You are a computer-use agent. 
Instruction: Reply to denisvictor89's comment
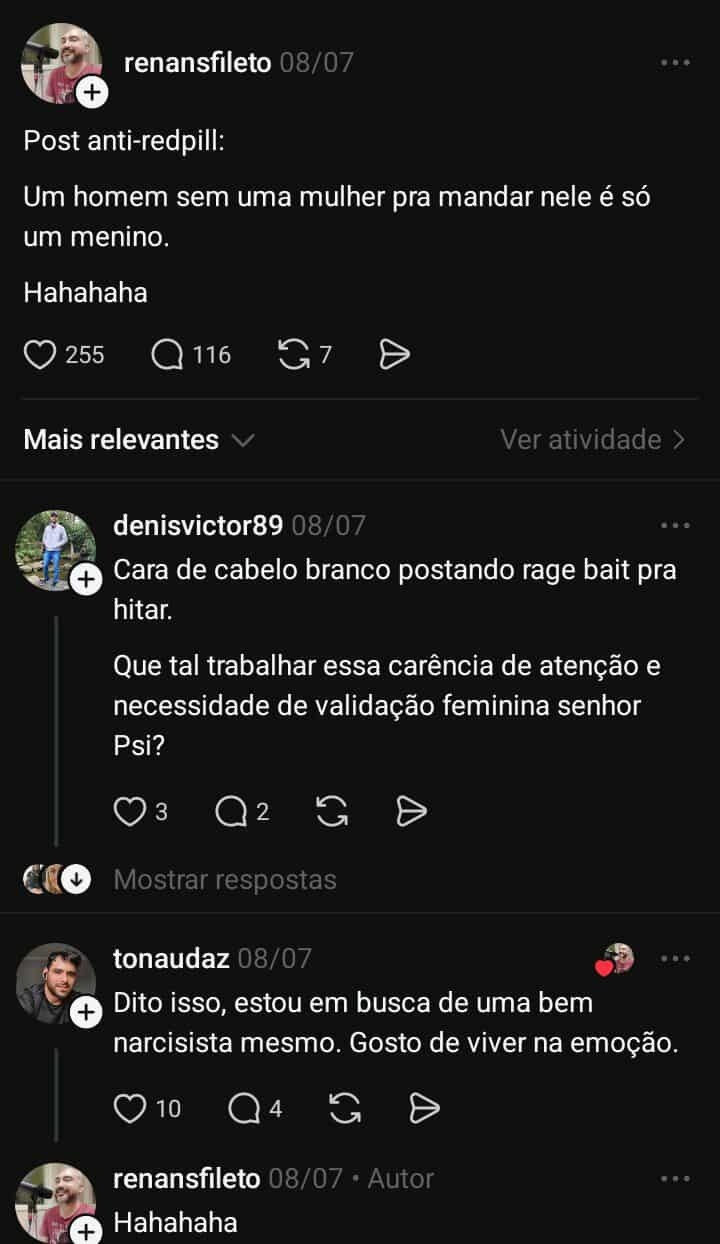click(231, 812)
